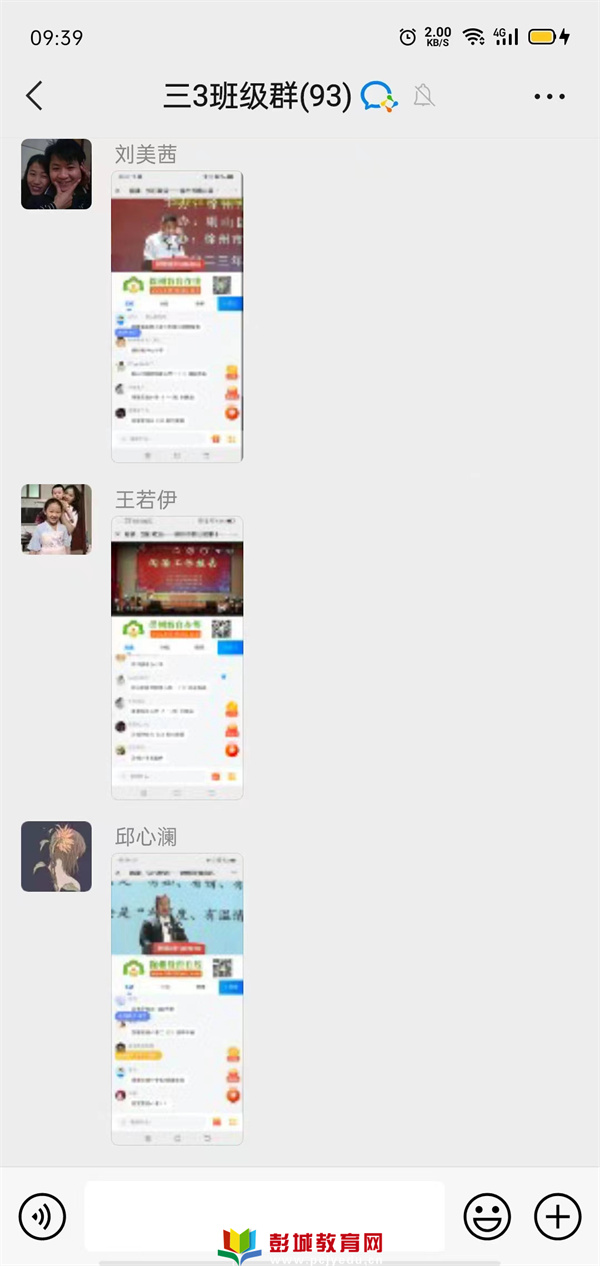View 刘美茜's profile avatar
600x1266 pixels.
click(56, 174)
